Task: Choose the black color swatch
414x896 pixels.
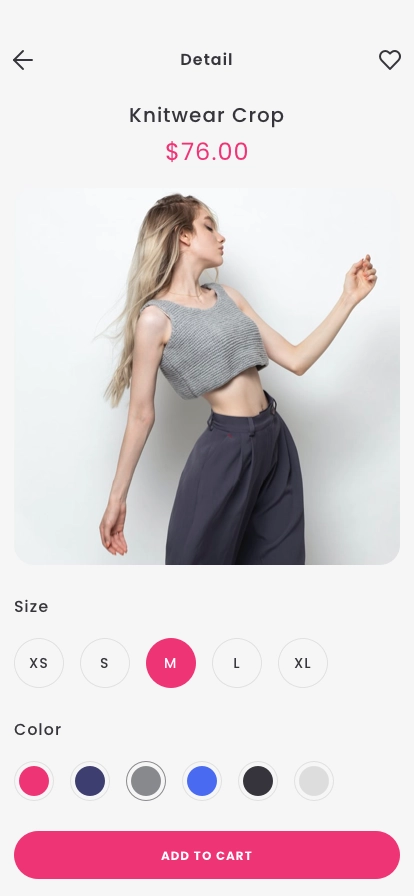Action: pyautogui.click(x=258, y=781)
